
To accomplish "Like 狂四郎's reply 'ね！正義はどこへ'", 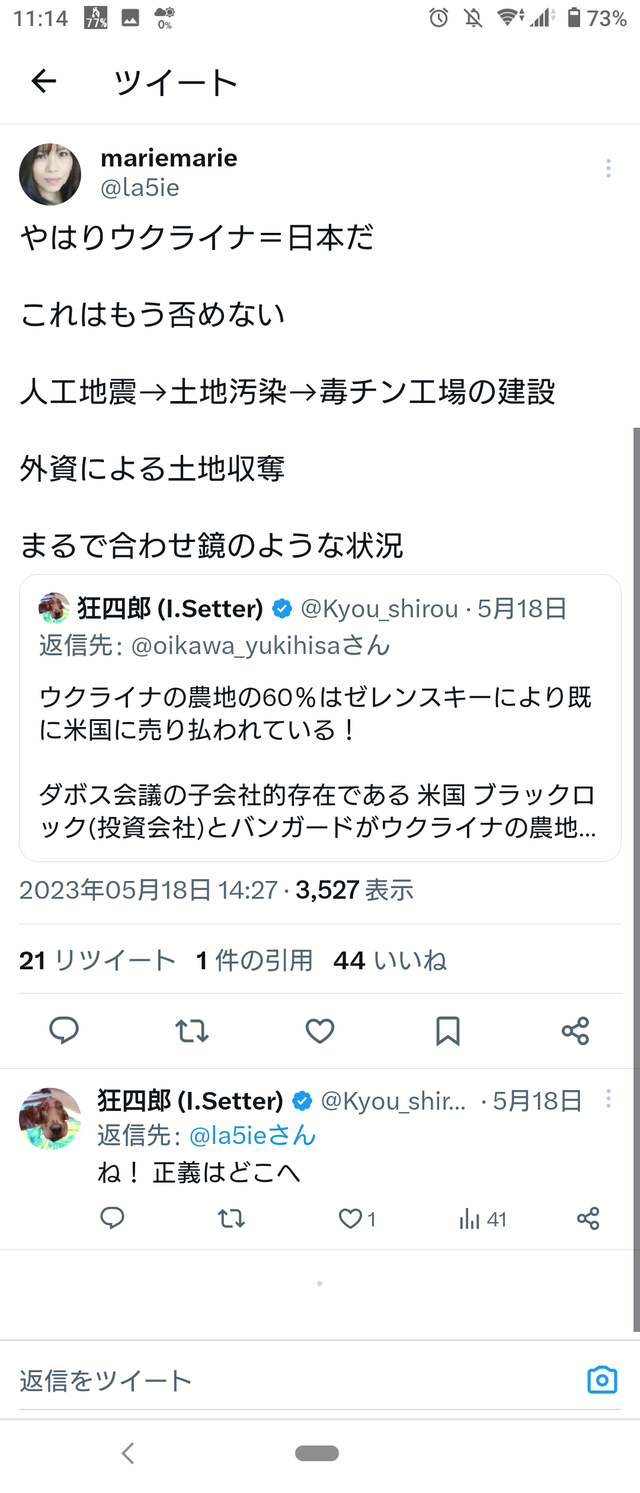I will 351,1219.
